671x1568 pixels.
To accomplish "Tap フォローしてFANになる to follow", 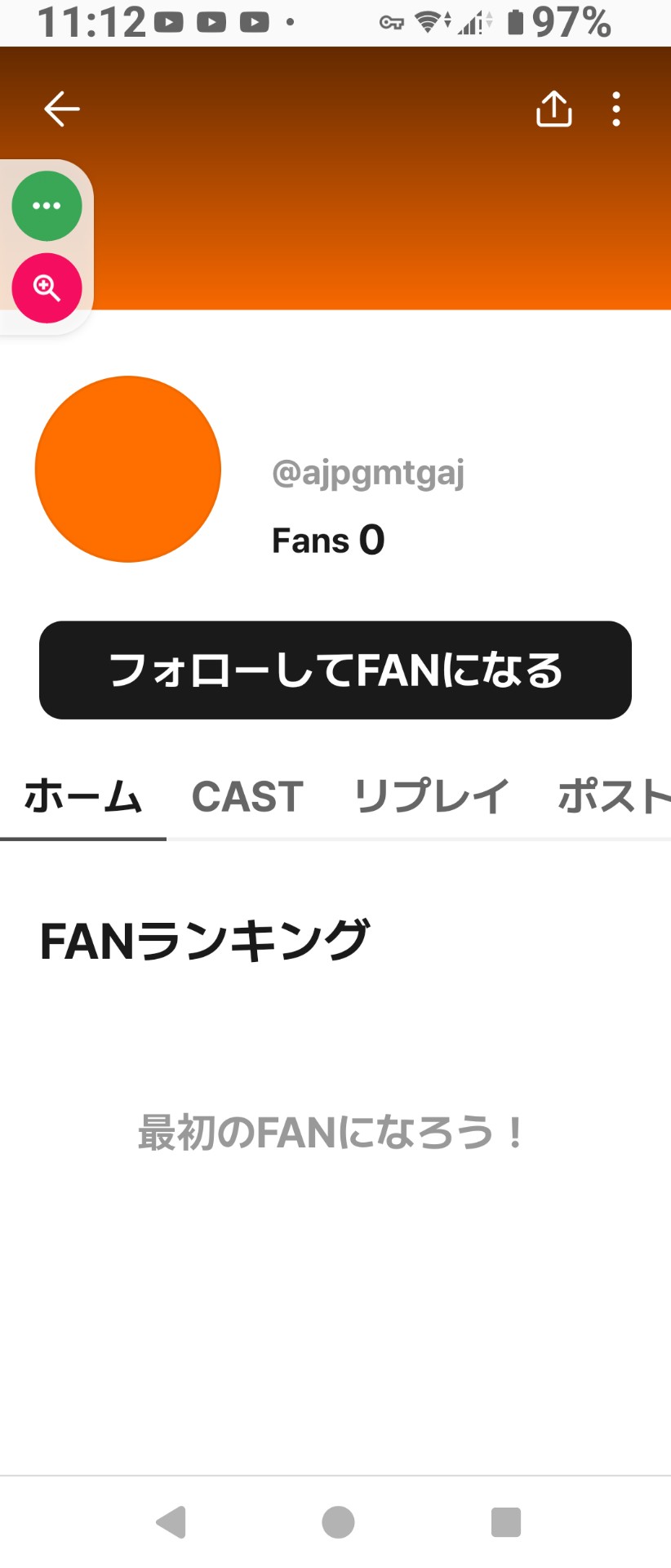I will tap(335, 670).
